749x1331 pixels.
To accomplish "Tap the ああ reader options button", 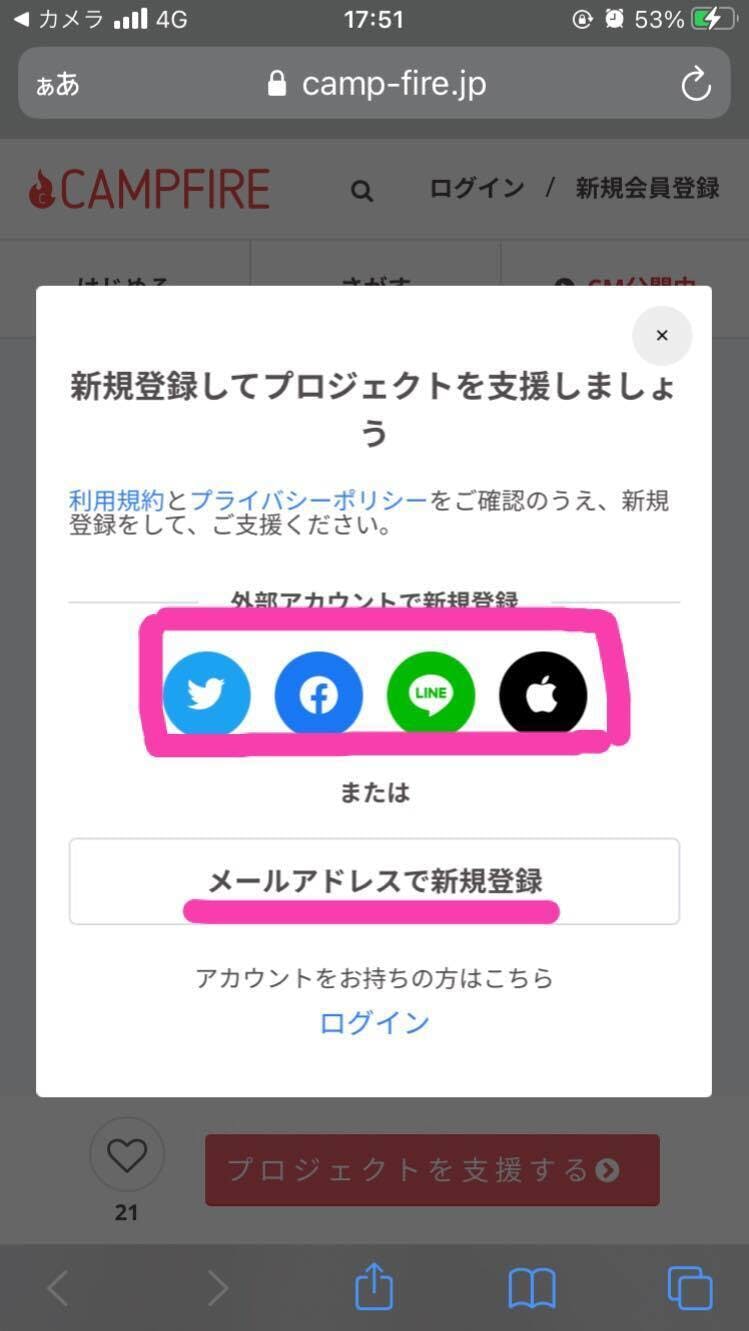I will 58,84.
